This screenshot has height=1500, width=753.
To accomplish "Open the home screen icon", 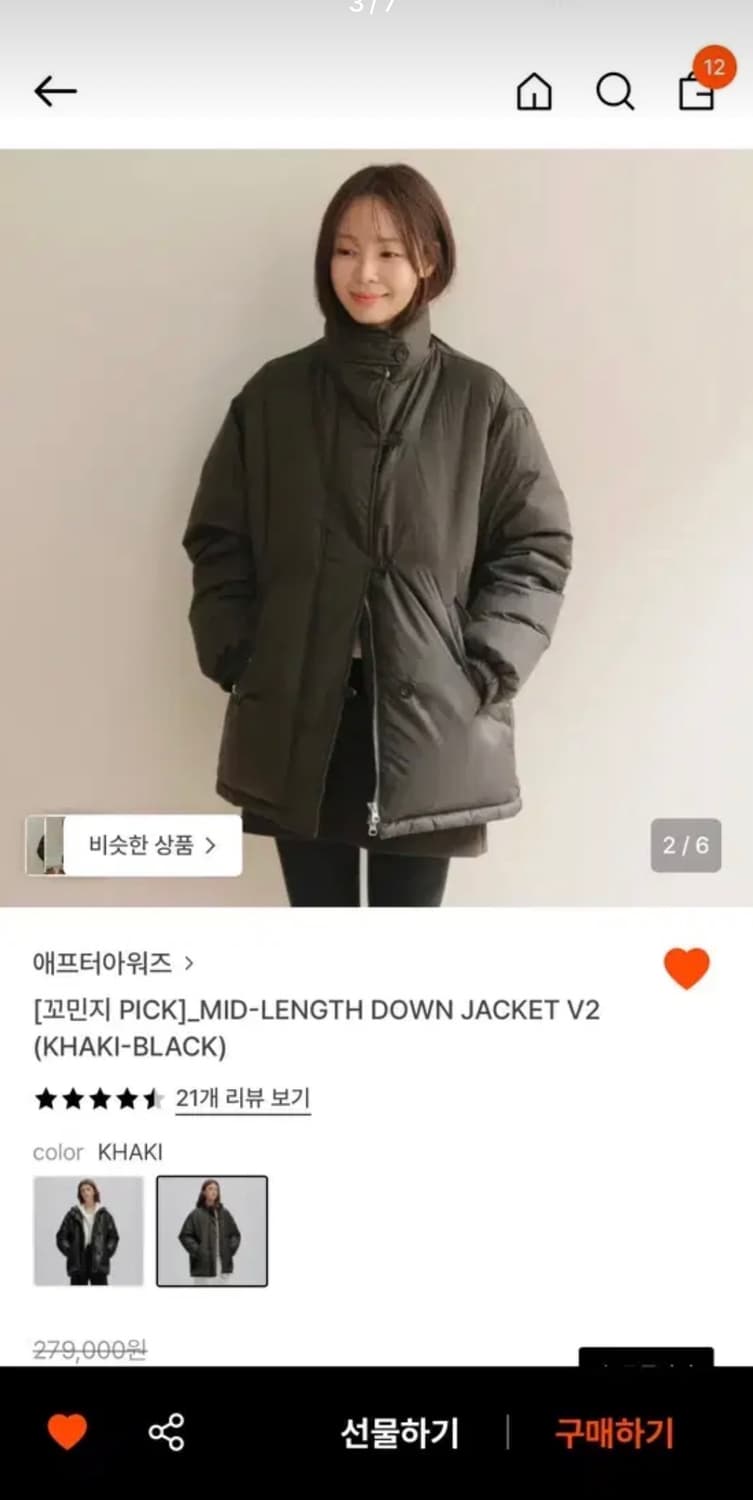I will pyautogui.click(x=534, y=91).
